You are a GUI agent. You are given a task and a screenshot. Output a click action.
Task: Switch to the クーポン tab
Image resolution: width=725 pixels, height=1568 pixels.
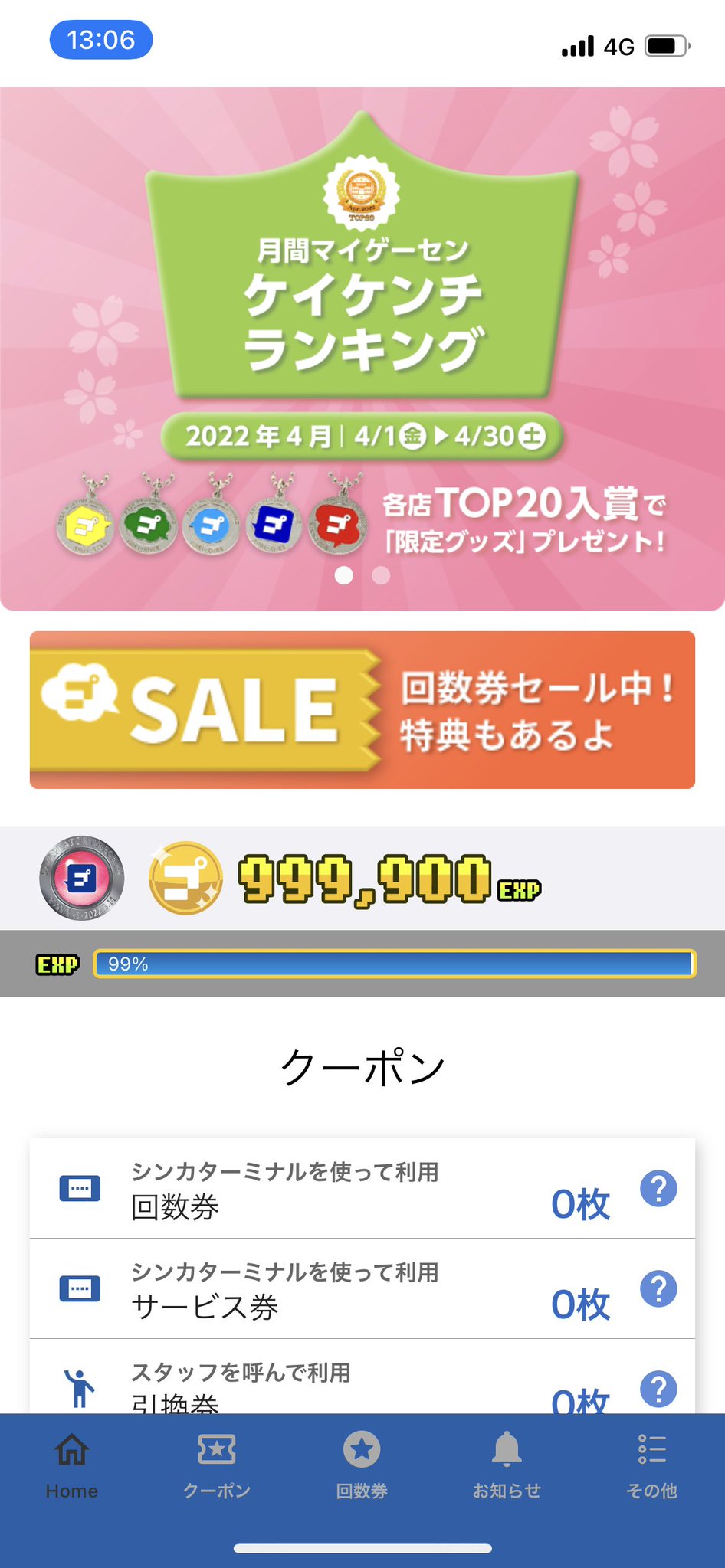point(217,1465)
